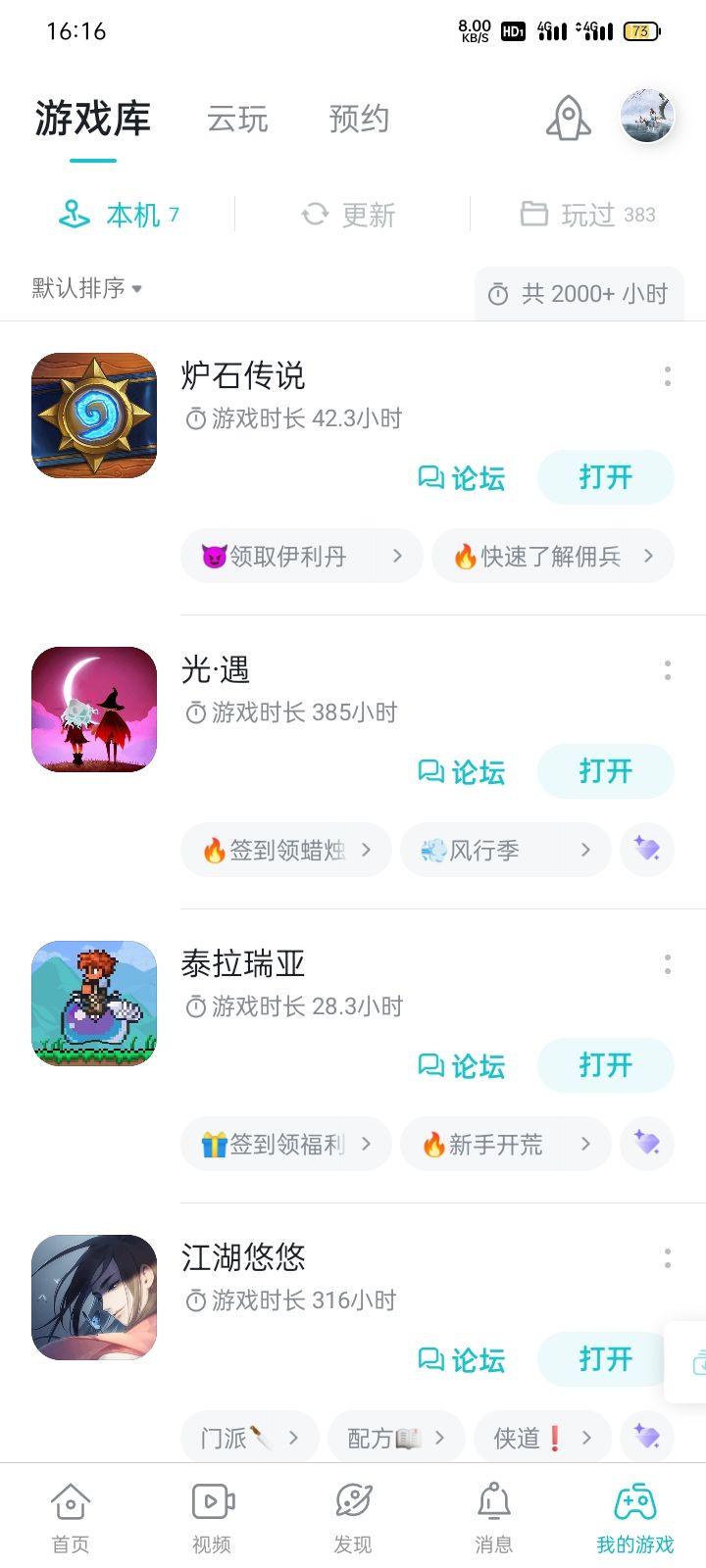This screenshot has width=706, height=1568.
Task: Go to the 首页 tab
Action: coord(71,1517)
